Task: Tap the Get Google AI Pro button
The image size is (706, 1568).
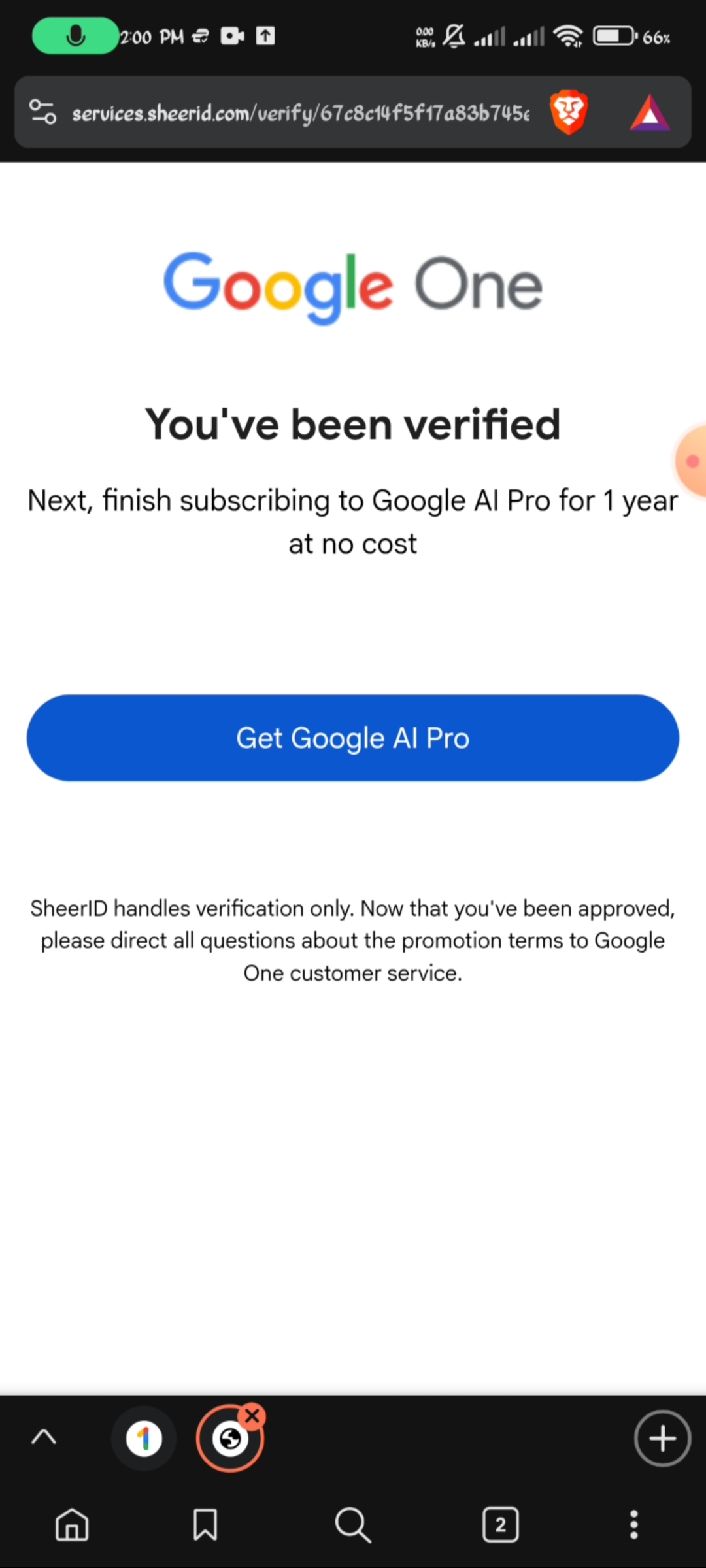Action: pos(352,738)
